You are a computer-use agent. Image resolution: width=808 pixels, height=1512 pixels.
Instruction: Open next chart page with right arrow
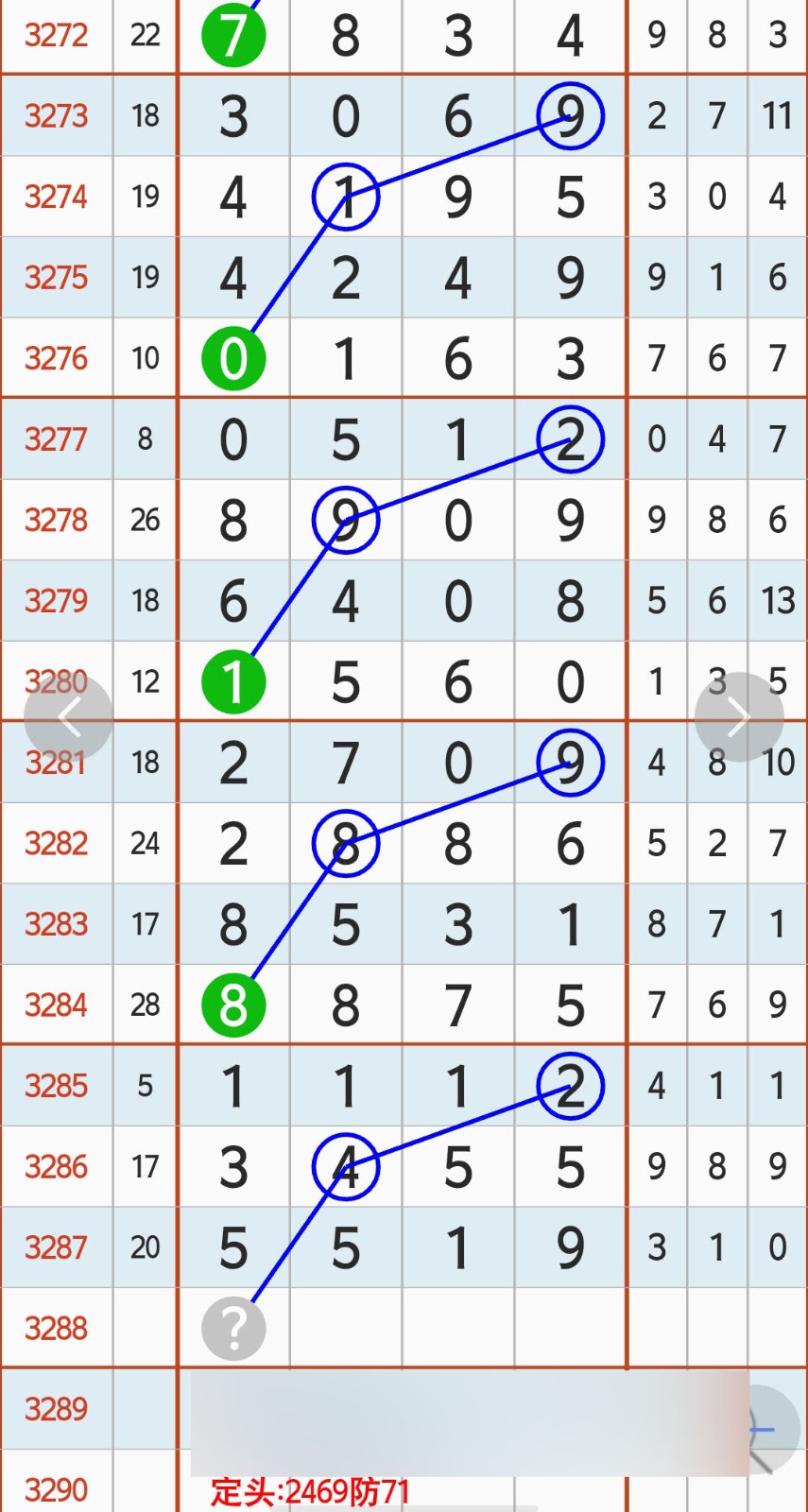point(740,715)
